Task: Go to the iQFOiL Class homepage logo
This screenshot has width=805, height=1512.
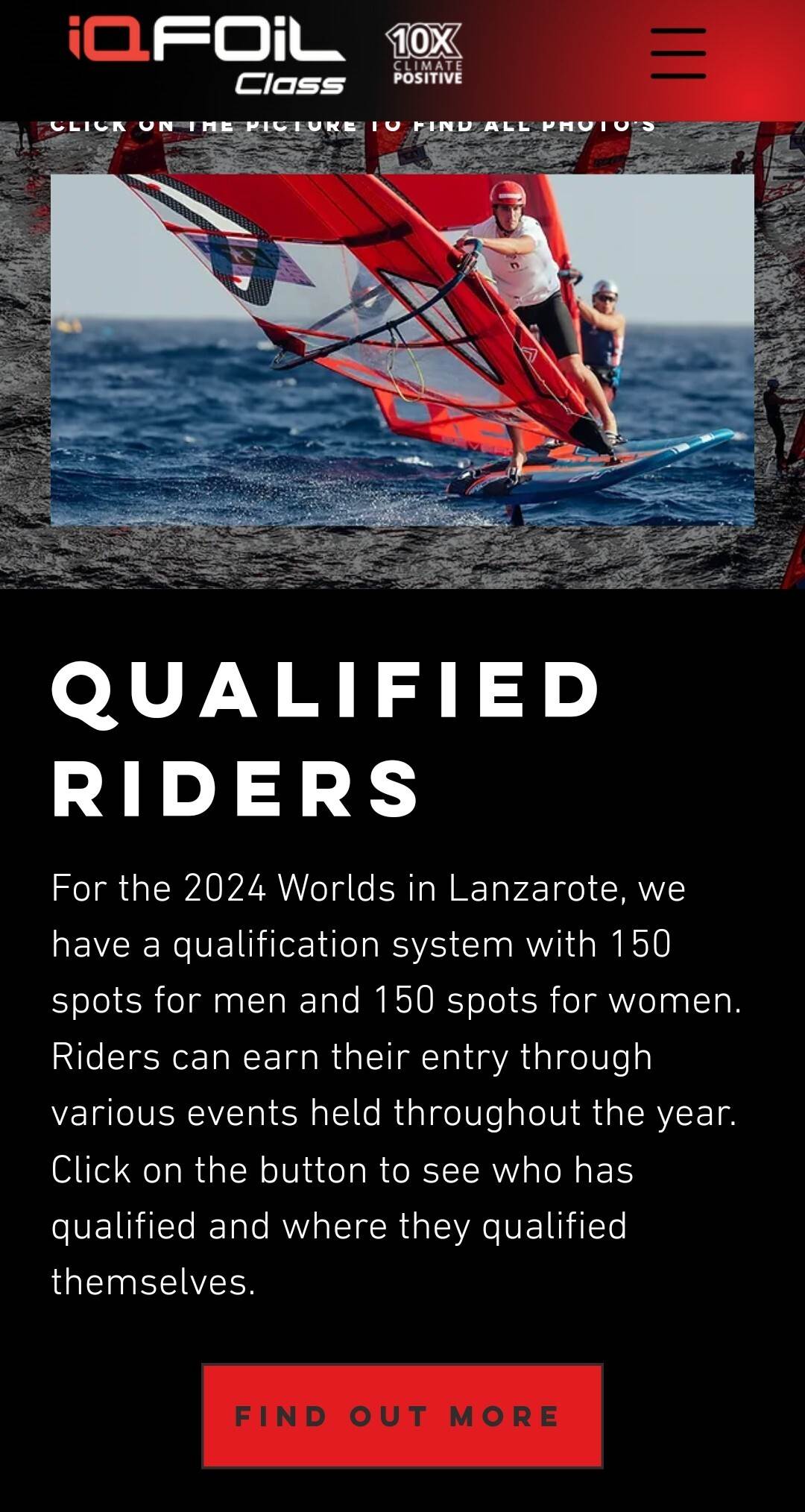Action: tap(207, 55)
